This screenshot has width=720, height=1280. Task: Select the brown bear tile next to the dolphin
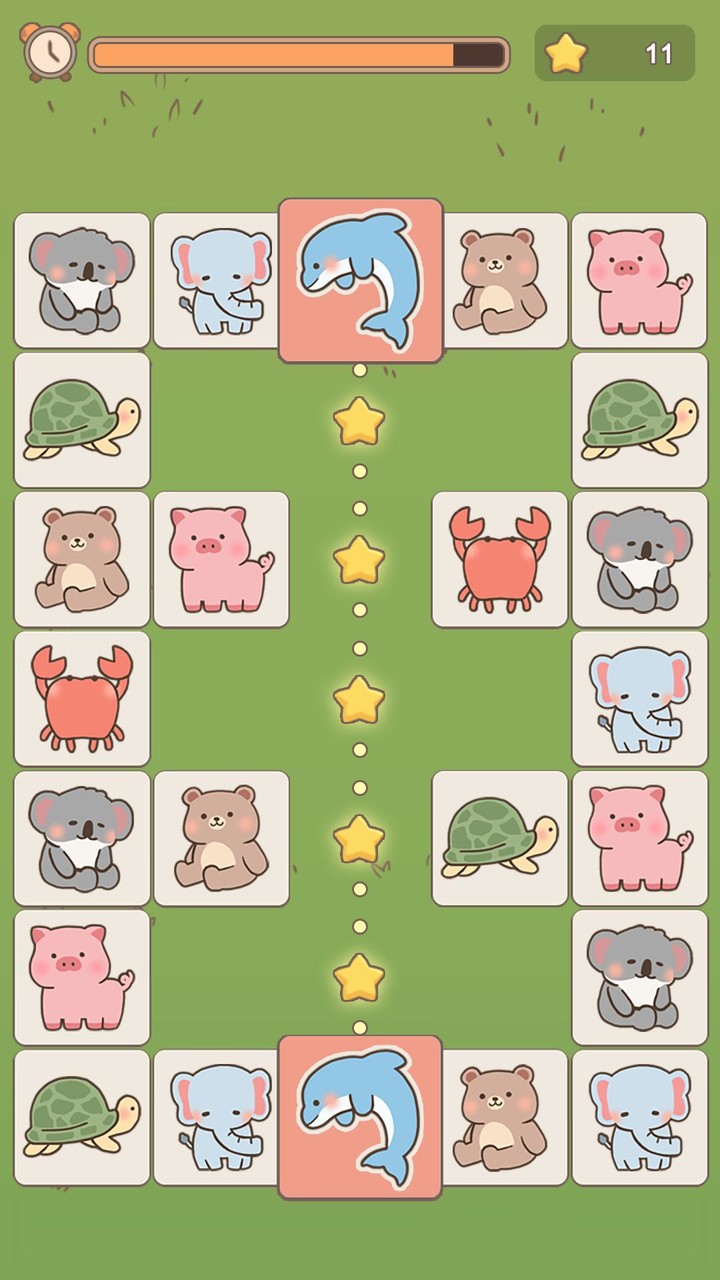500,280
